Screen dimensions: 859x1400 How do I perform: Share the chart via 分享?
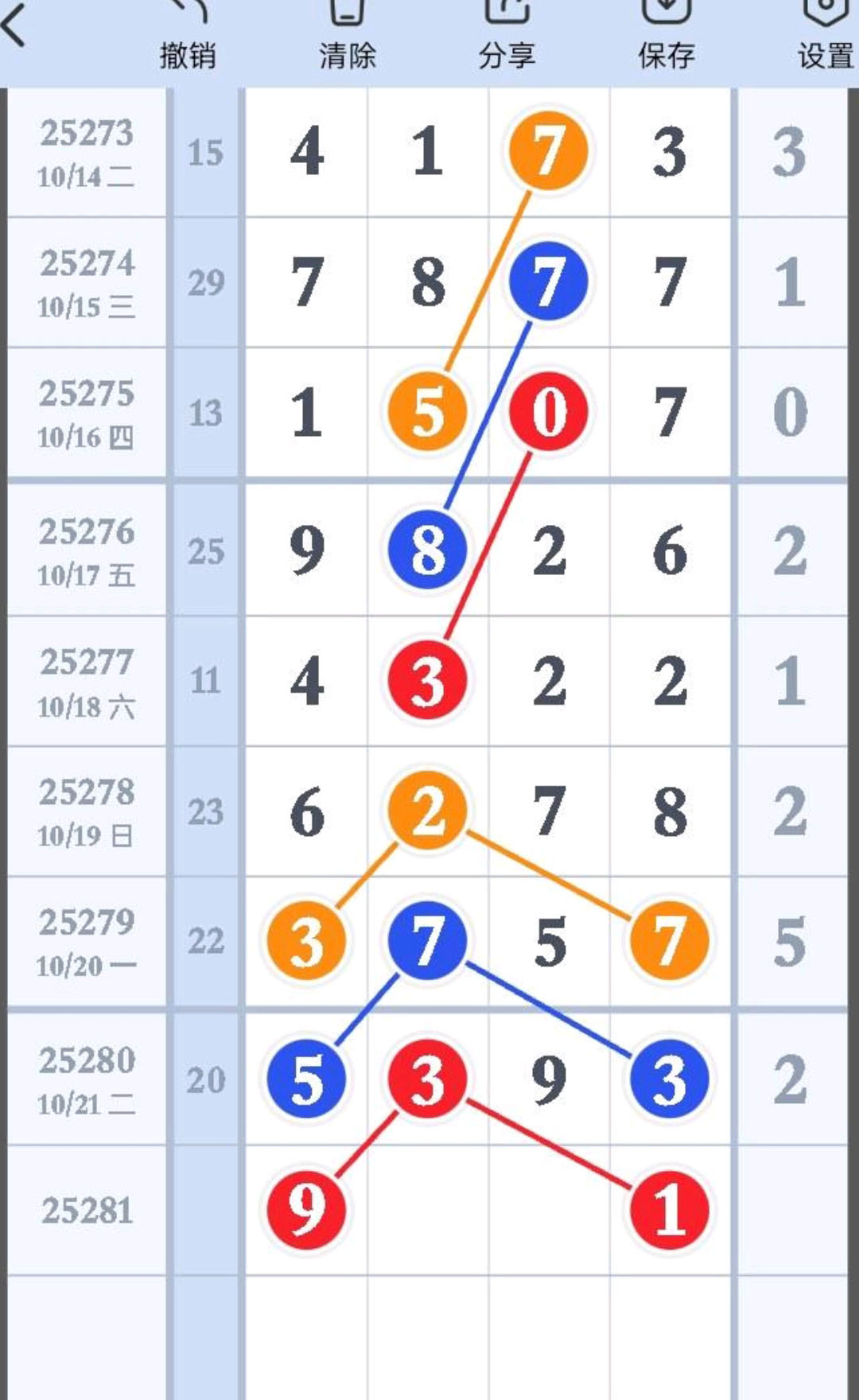pos(507,40)
